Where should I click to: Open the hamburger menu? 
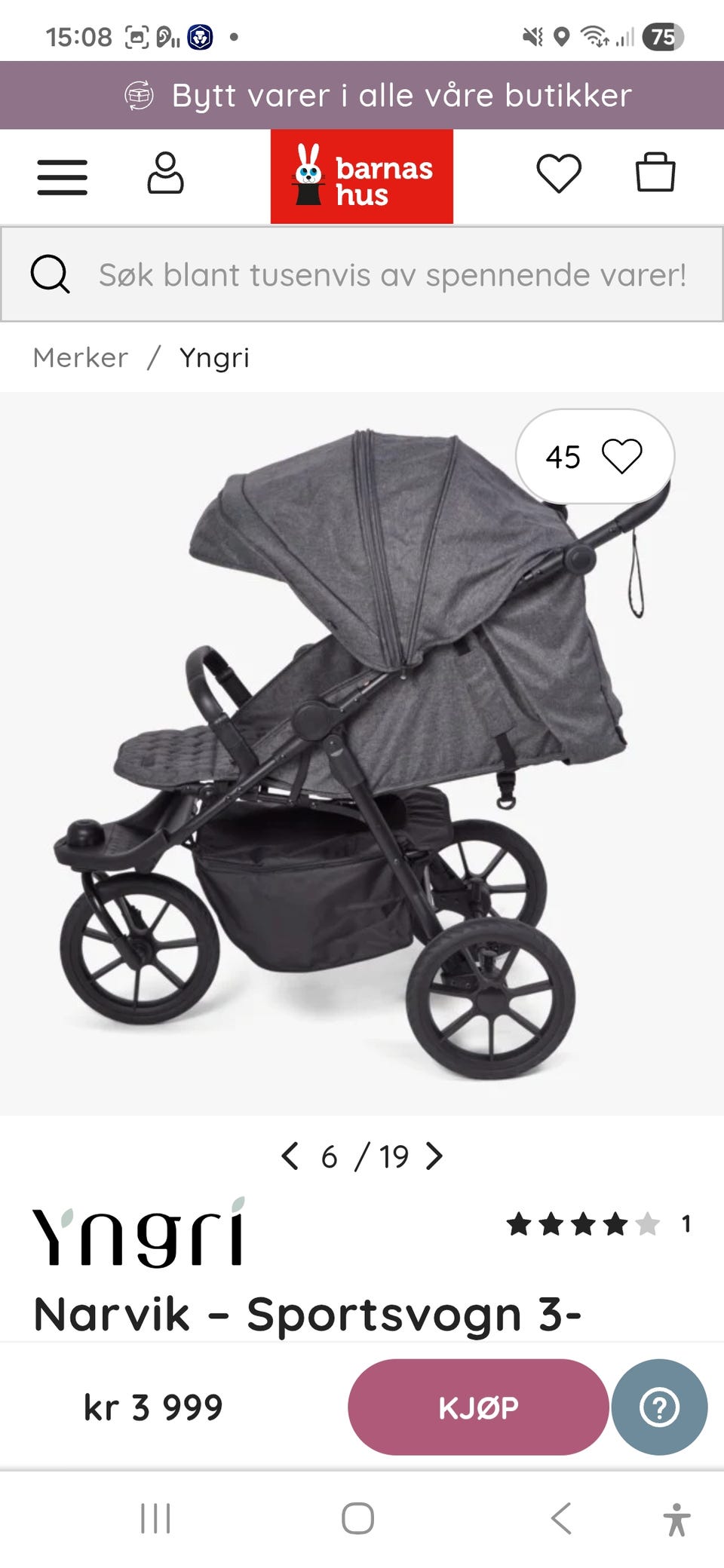[62, 177]
